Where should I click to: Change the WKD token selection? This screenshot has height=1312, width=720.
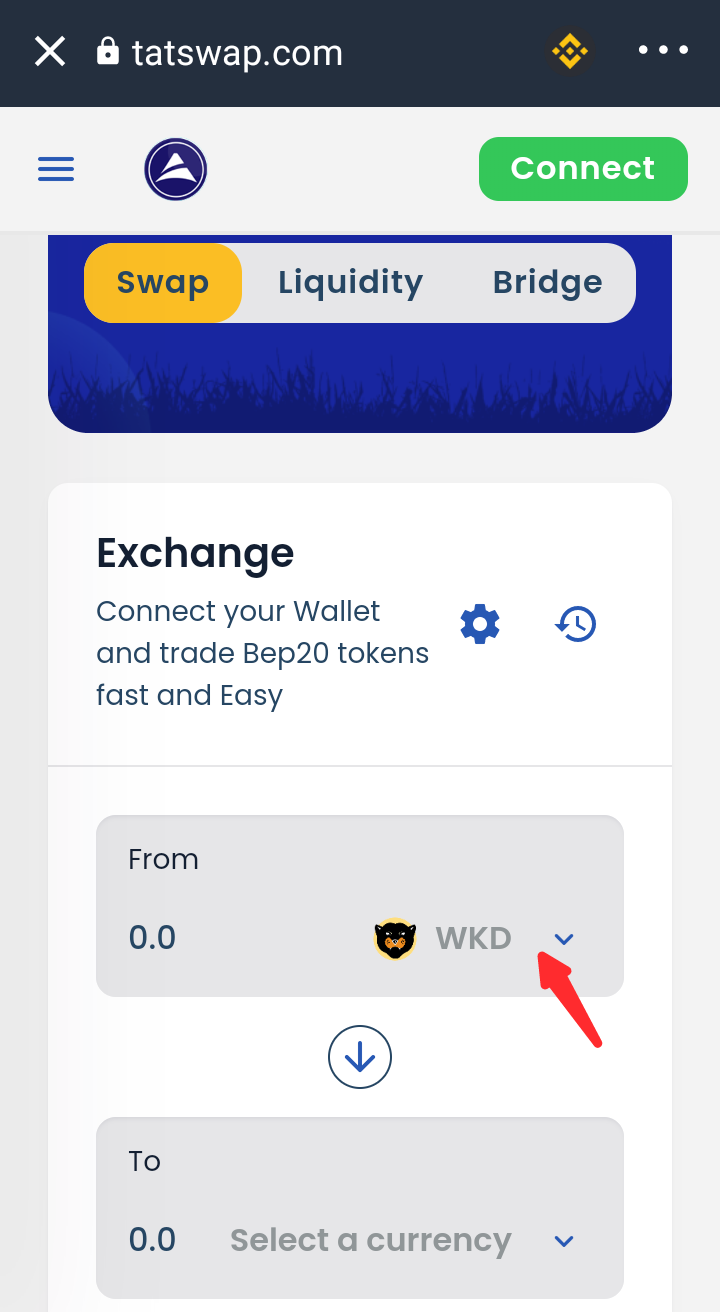click(x=475, y=939)
